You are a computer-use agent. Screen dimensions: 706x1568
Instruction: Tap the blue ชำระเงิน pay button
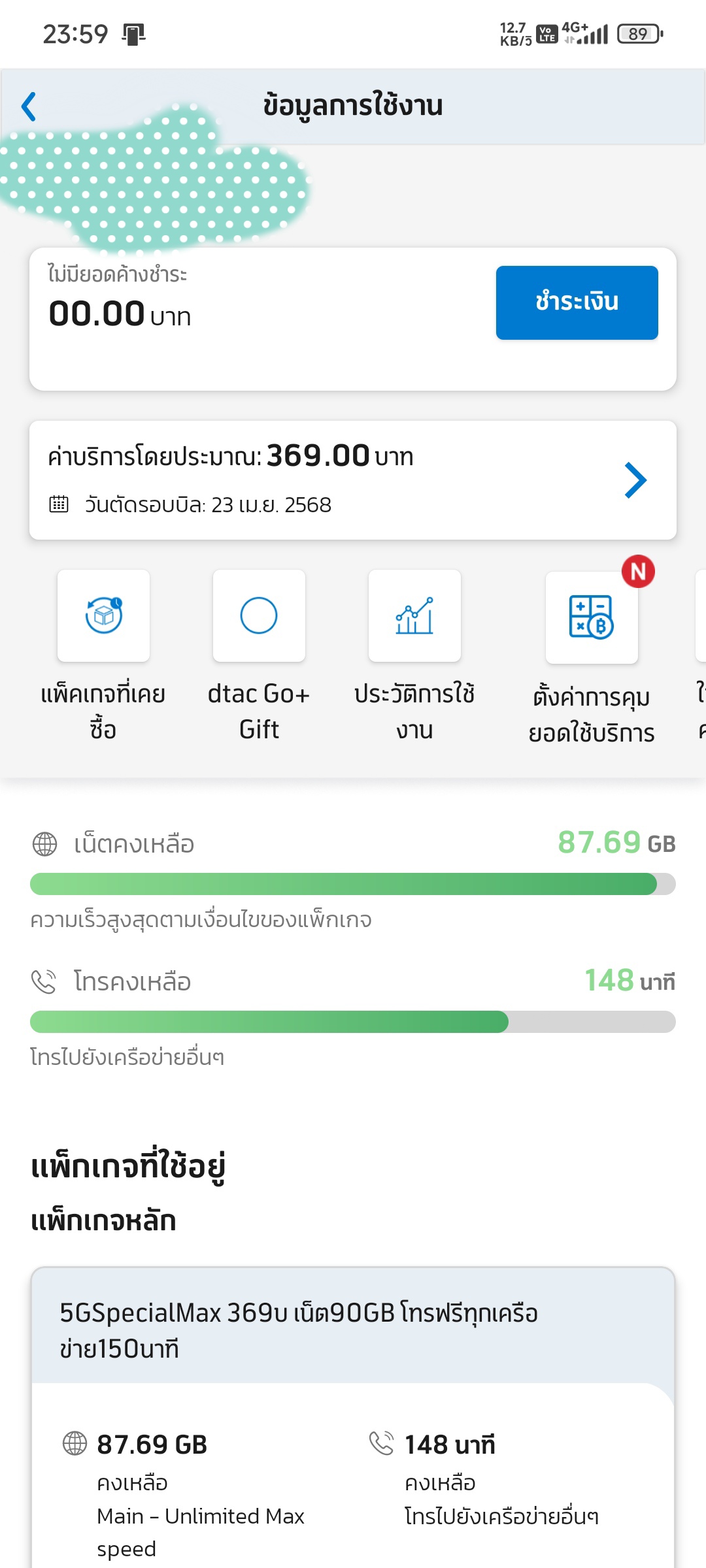(x=577, y=302)
